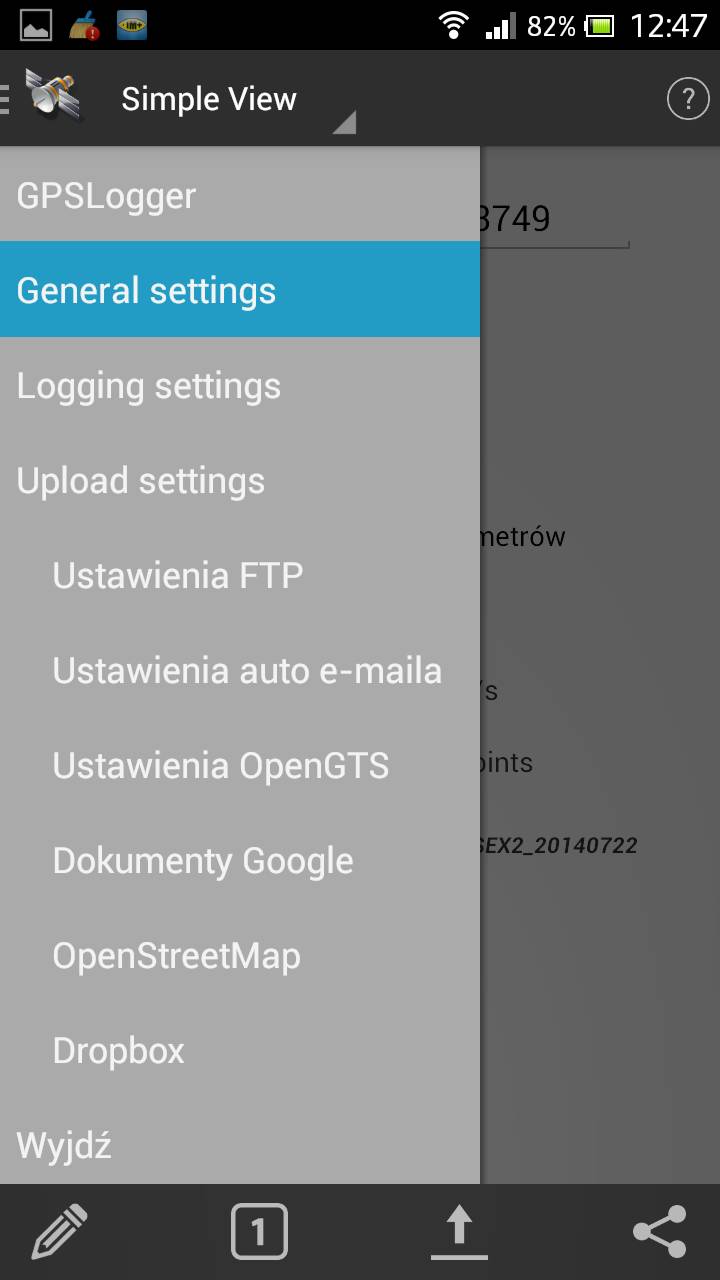Expand the Simple View dropdown

(x=236, y=100)
